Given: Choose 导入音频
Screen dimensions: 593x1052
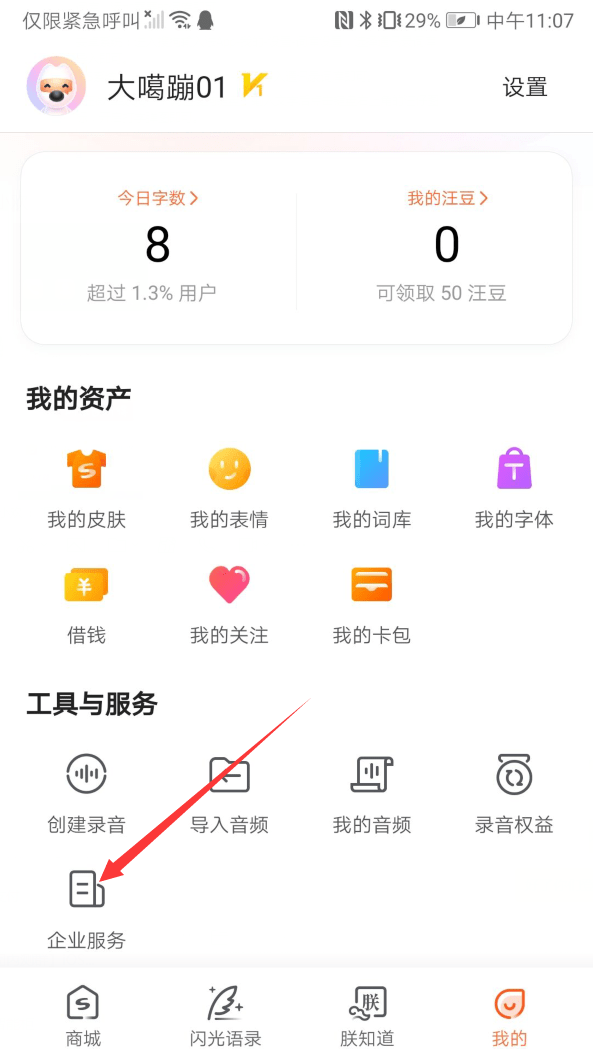Looking at the screenshot, I should click(x=229, y=794).
